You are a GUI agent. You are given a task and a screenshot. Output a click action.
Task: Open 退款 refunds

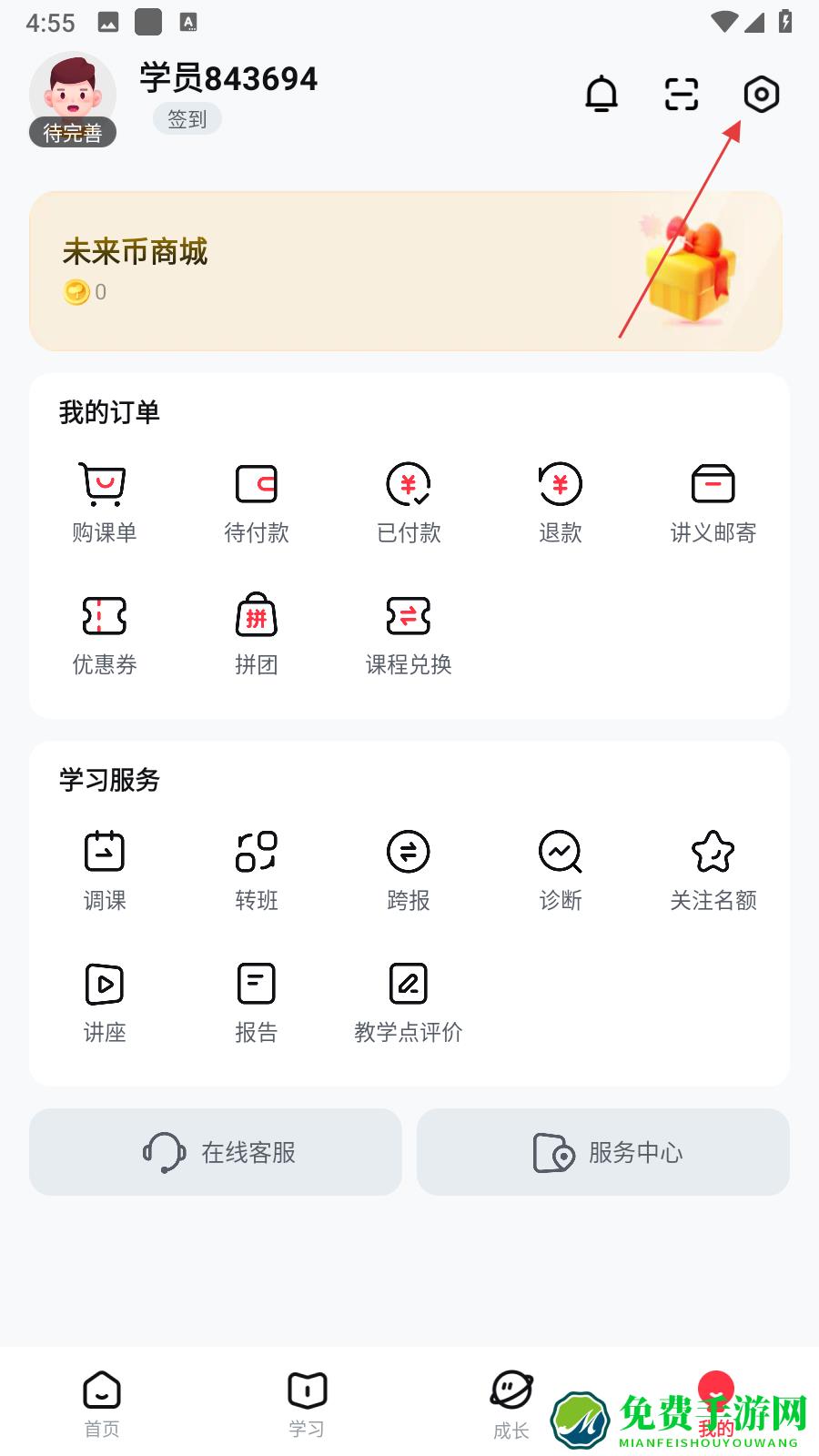pyautogui.click(x=561, y=502)
